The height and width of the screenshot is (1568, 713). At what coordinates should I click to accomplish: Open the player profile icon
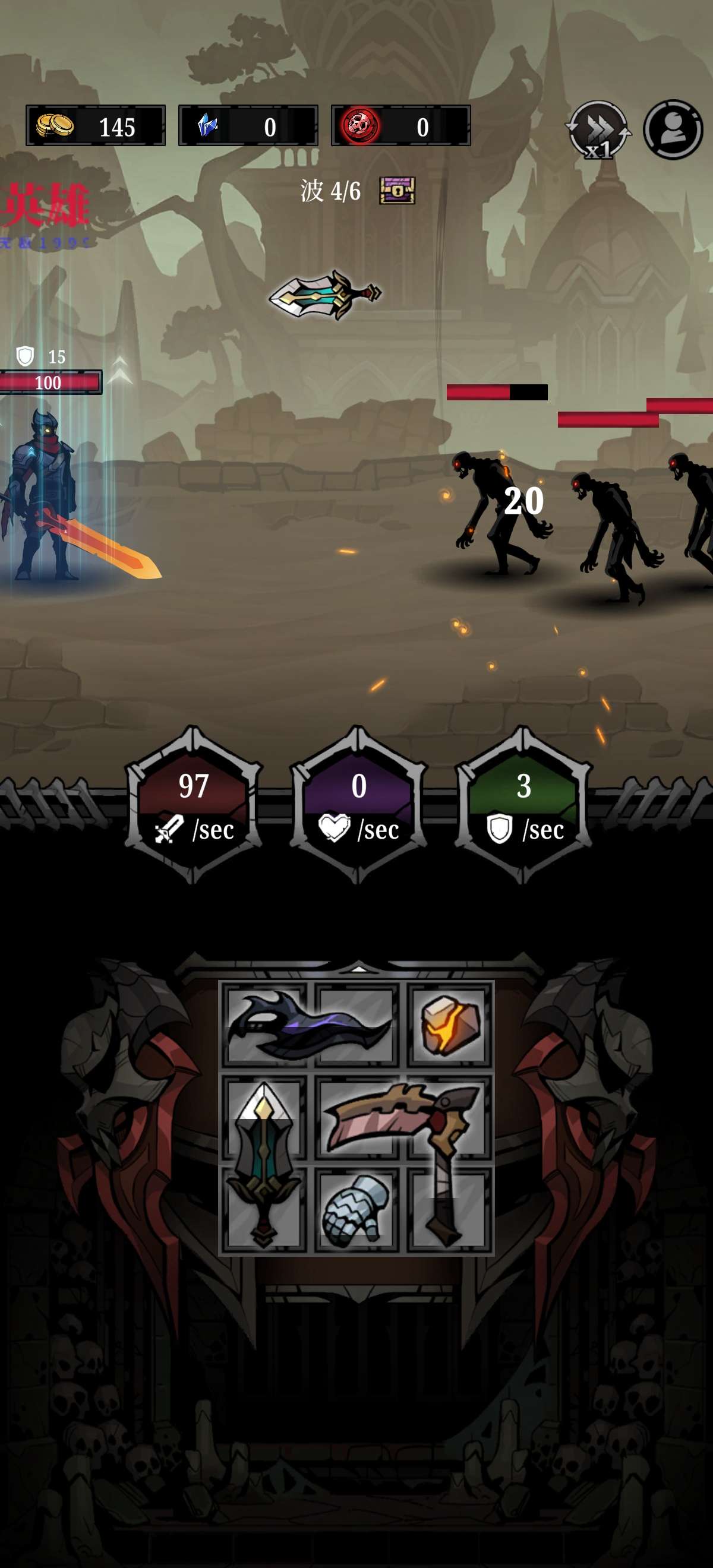click(x=673, y=129)
